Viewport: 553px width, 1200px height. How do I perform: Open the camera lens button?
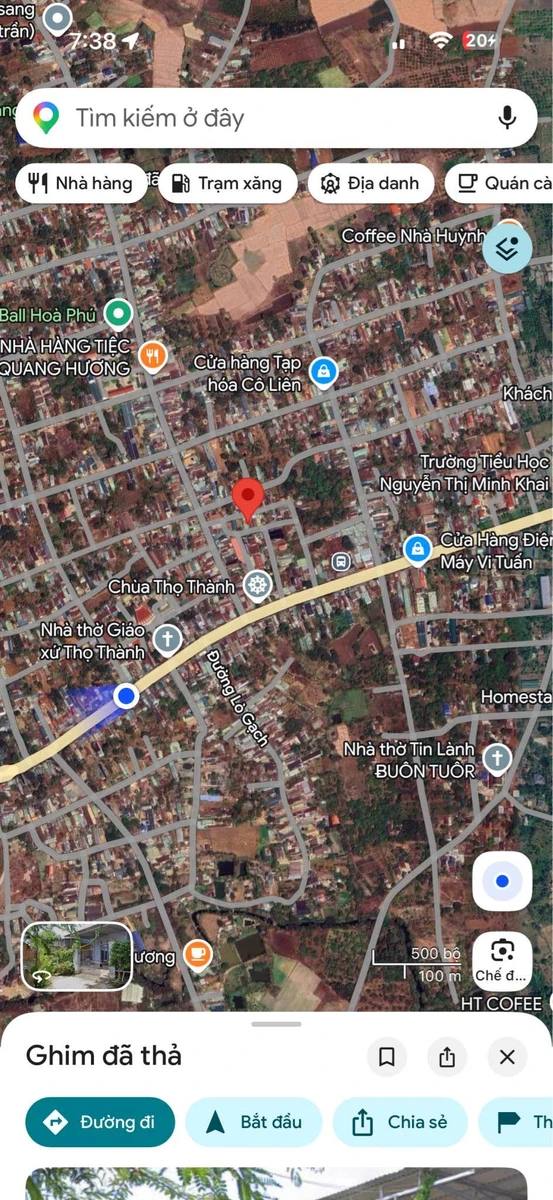[x=502, y=959]
